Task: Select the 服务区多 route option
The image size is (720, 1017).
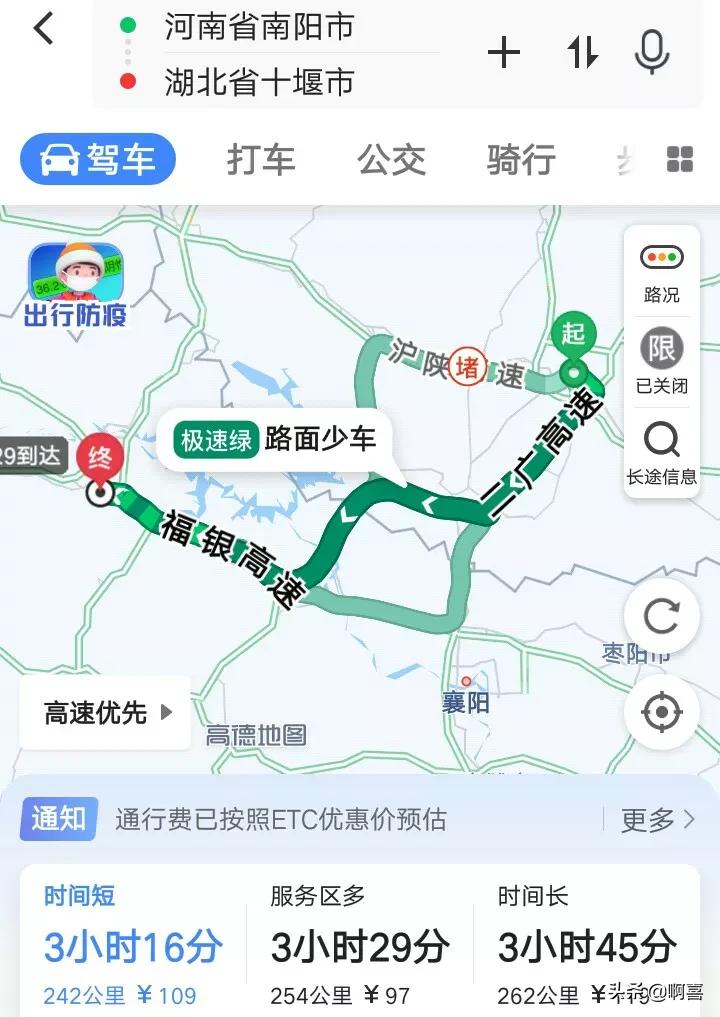Action: [360, 944]
